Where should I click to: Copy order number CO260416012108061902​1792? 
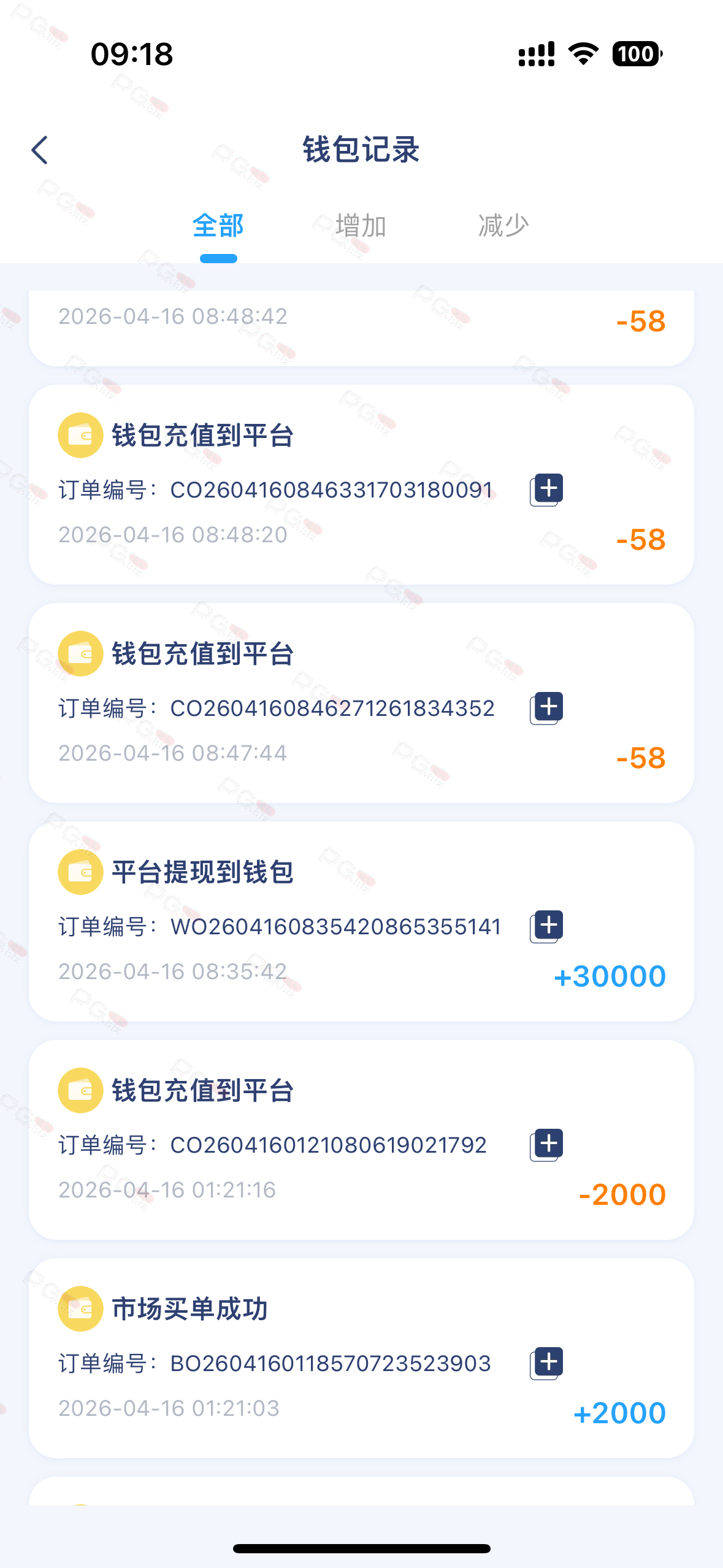click(547, 1145)
